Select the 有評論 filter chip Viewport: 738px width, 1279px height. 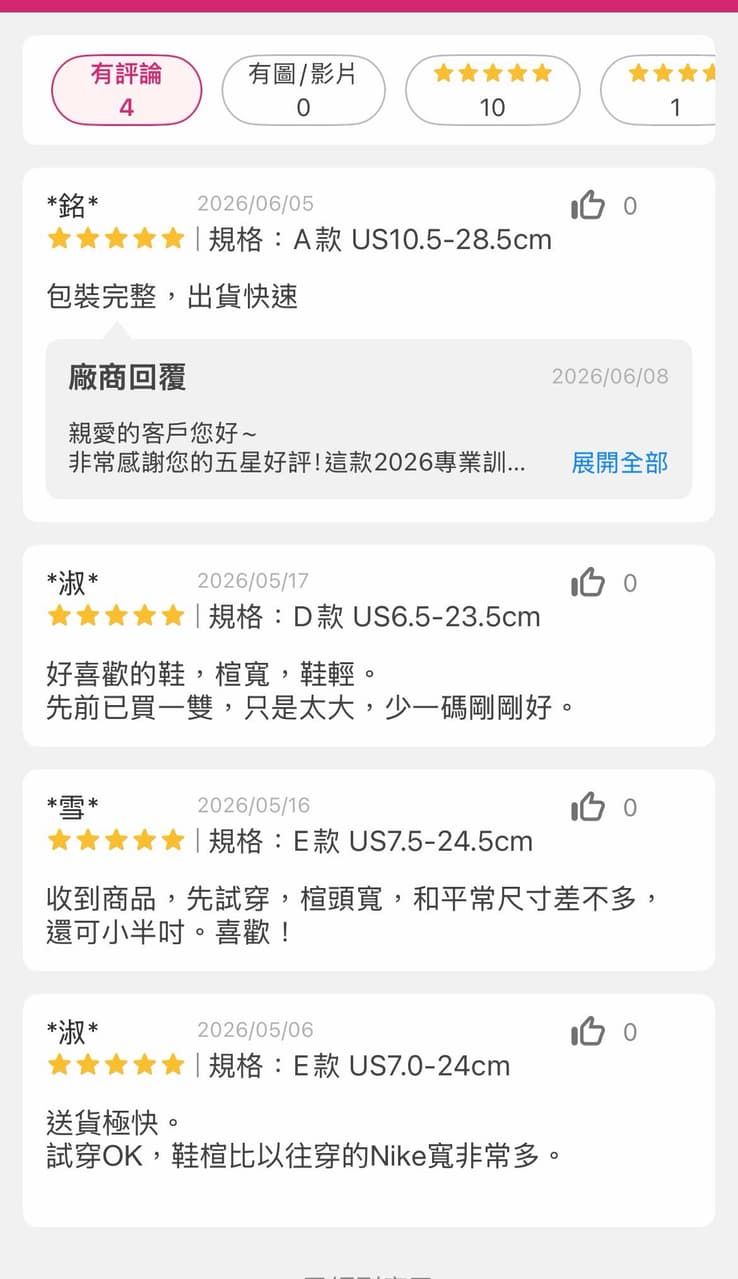[x=126, y=90]
